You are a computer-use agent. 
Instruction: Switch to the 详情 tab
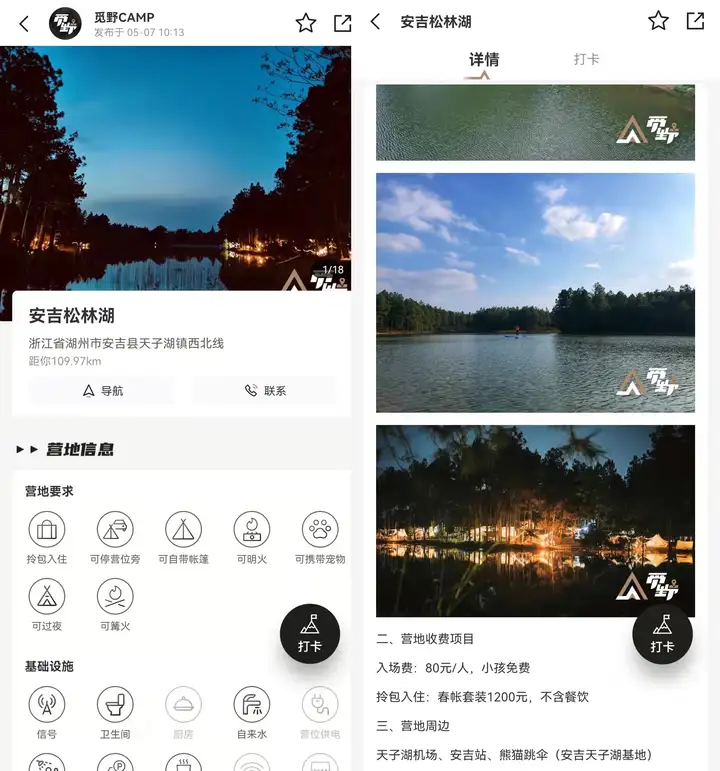pos(484,60)
